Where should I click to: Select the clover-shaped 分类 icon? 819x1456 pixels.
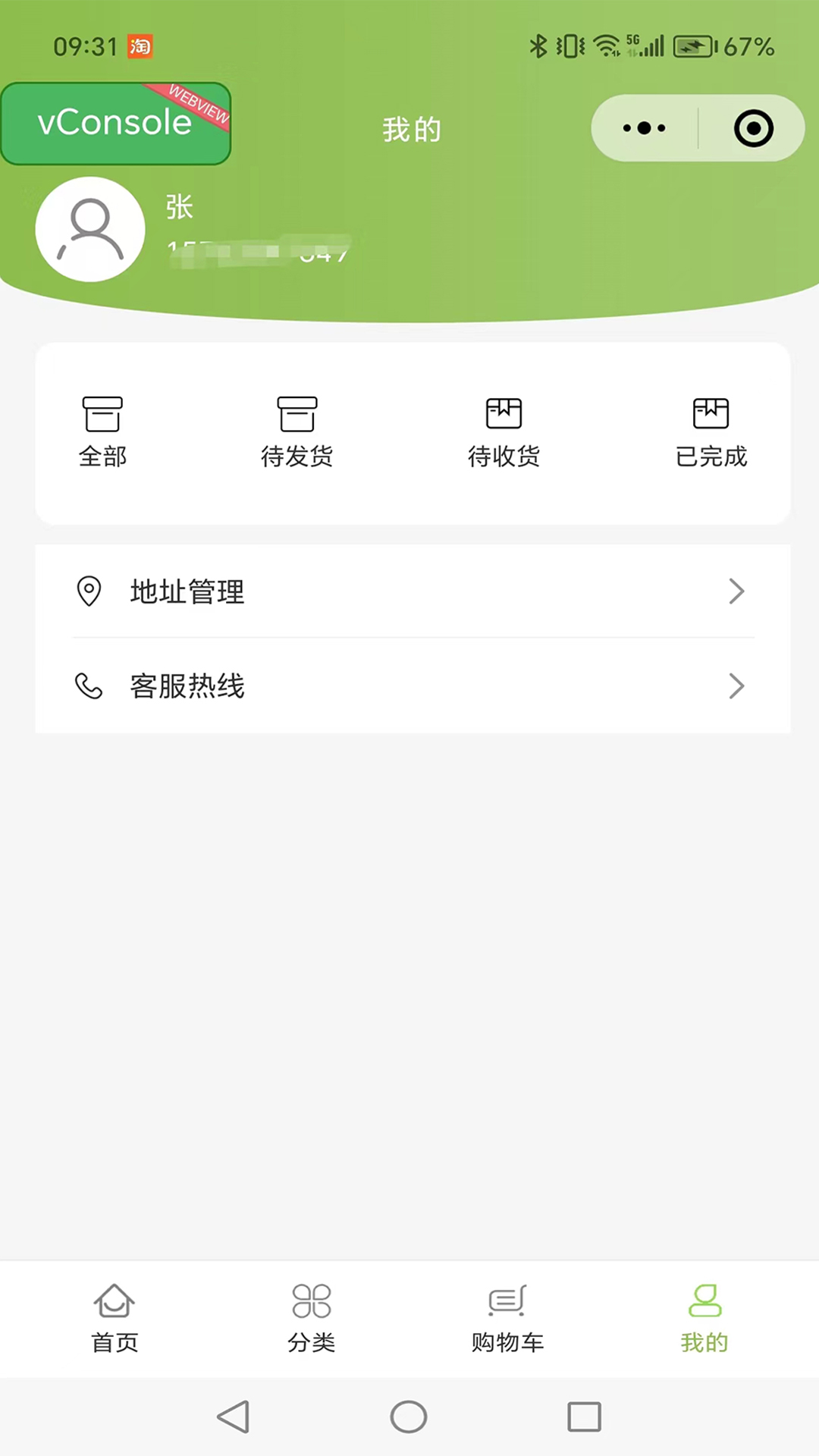click(x=310, y=1301)
